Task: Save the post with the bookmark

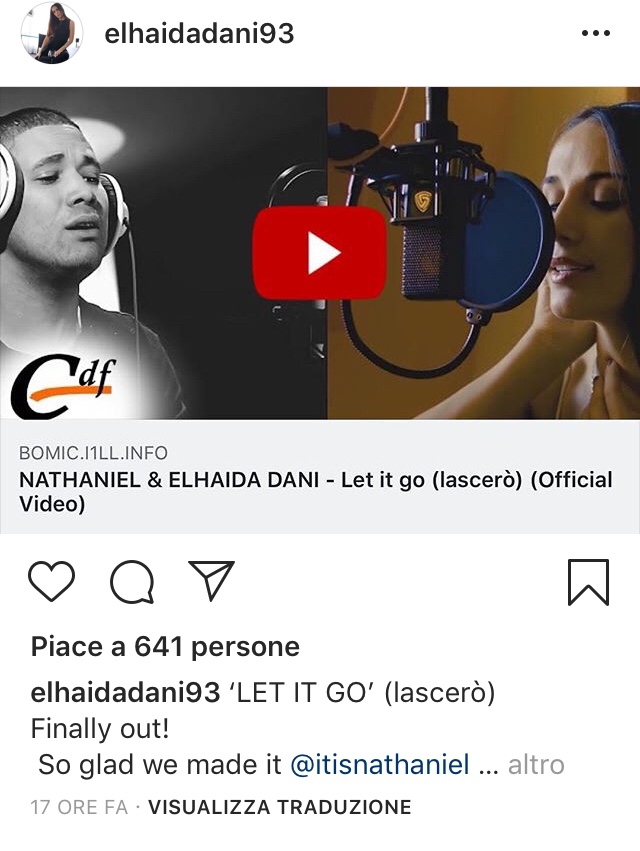Action: pos(588,582)
